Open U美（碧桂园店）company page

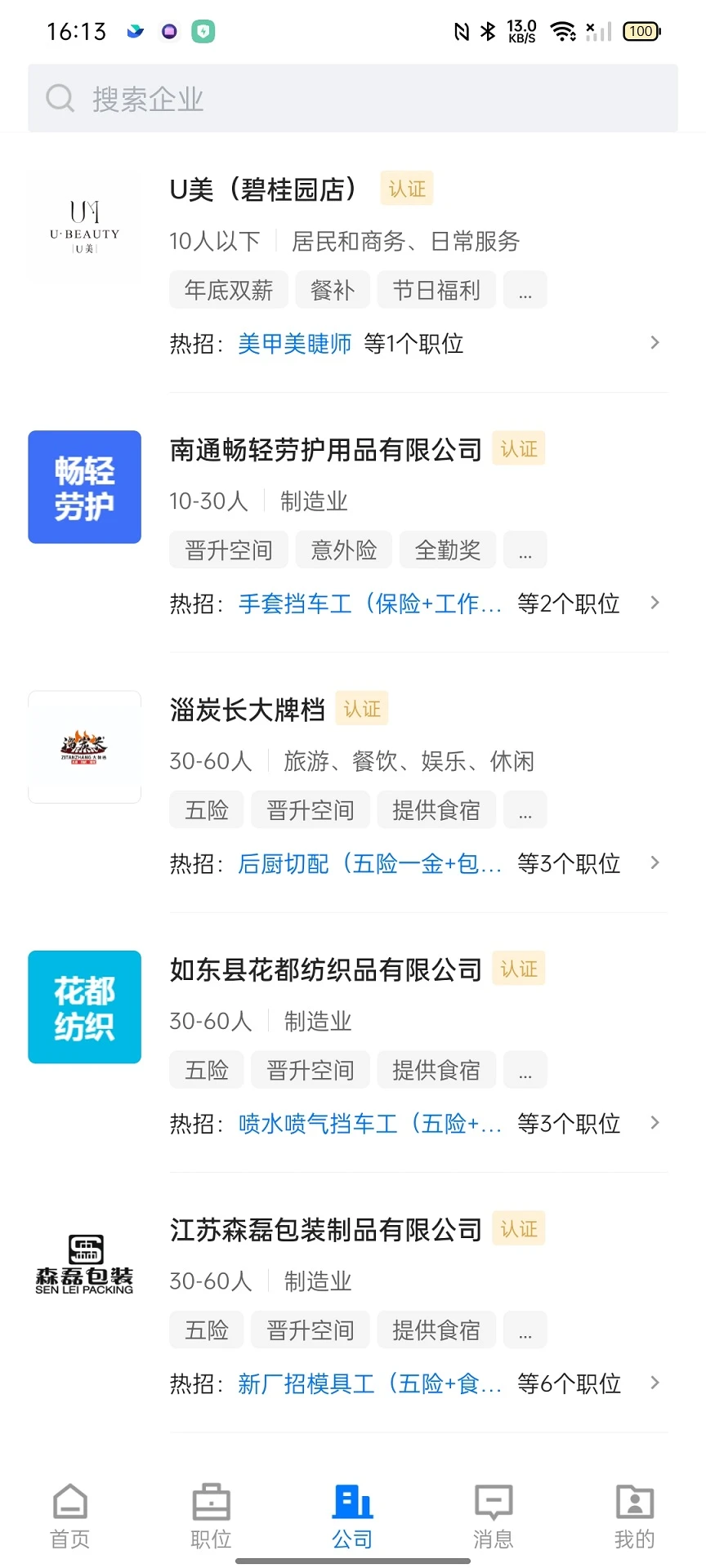(263, 189)
